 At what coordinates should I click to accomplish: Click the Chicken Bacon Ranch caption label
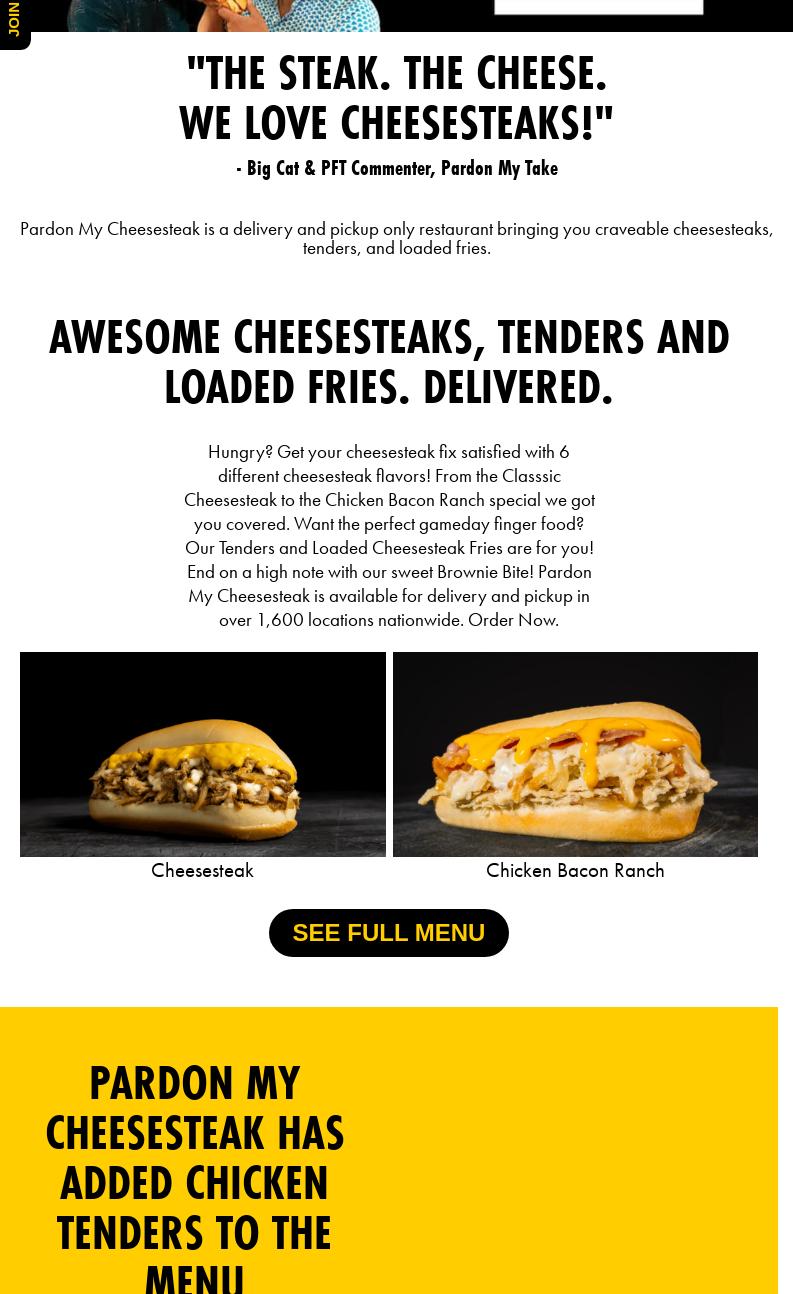575,870
